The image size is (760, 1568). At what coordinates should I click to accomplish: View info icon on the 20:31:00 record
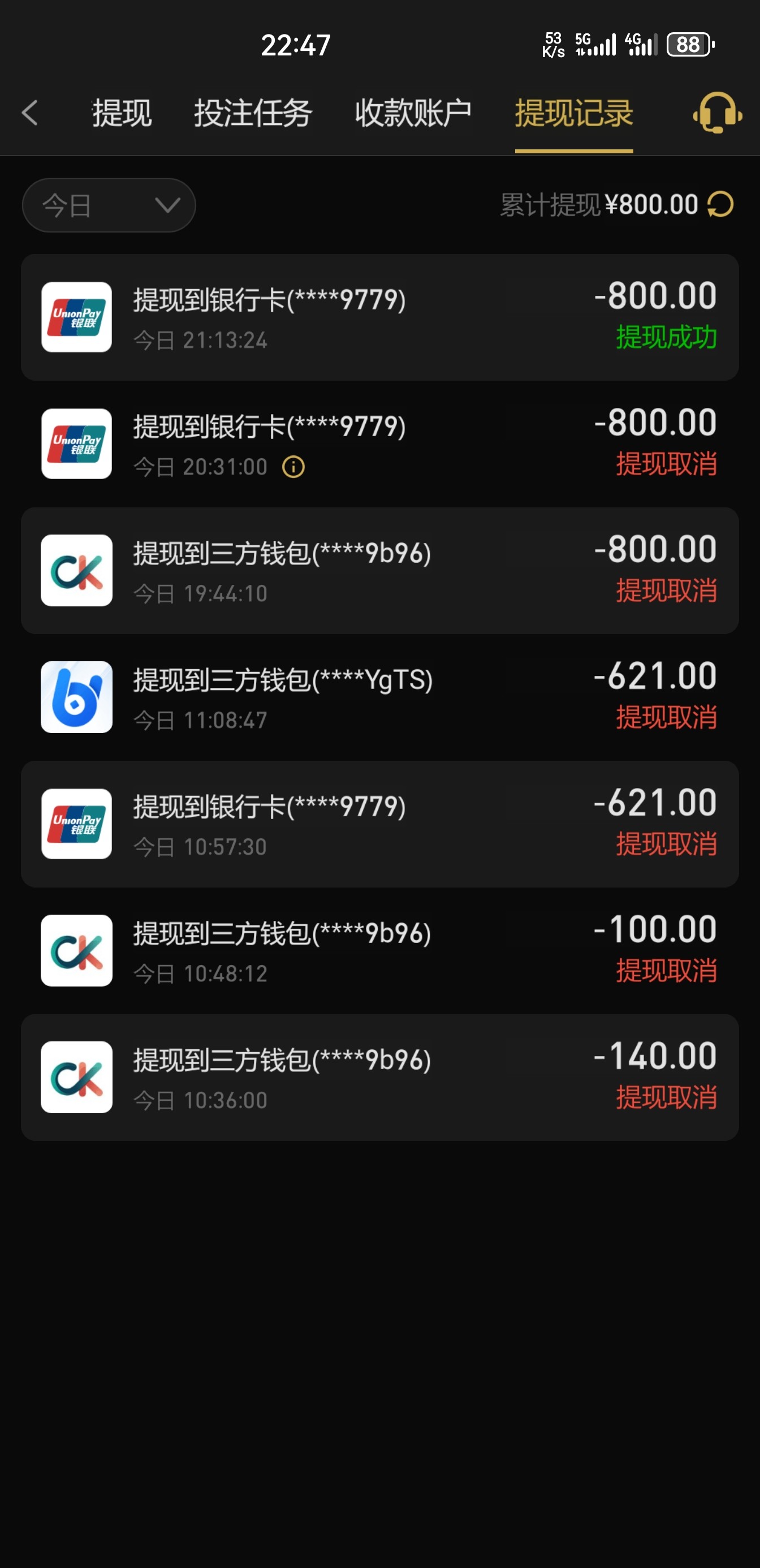(x=293, y=467)
